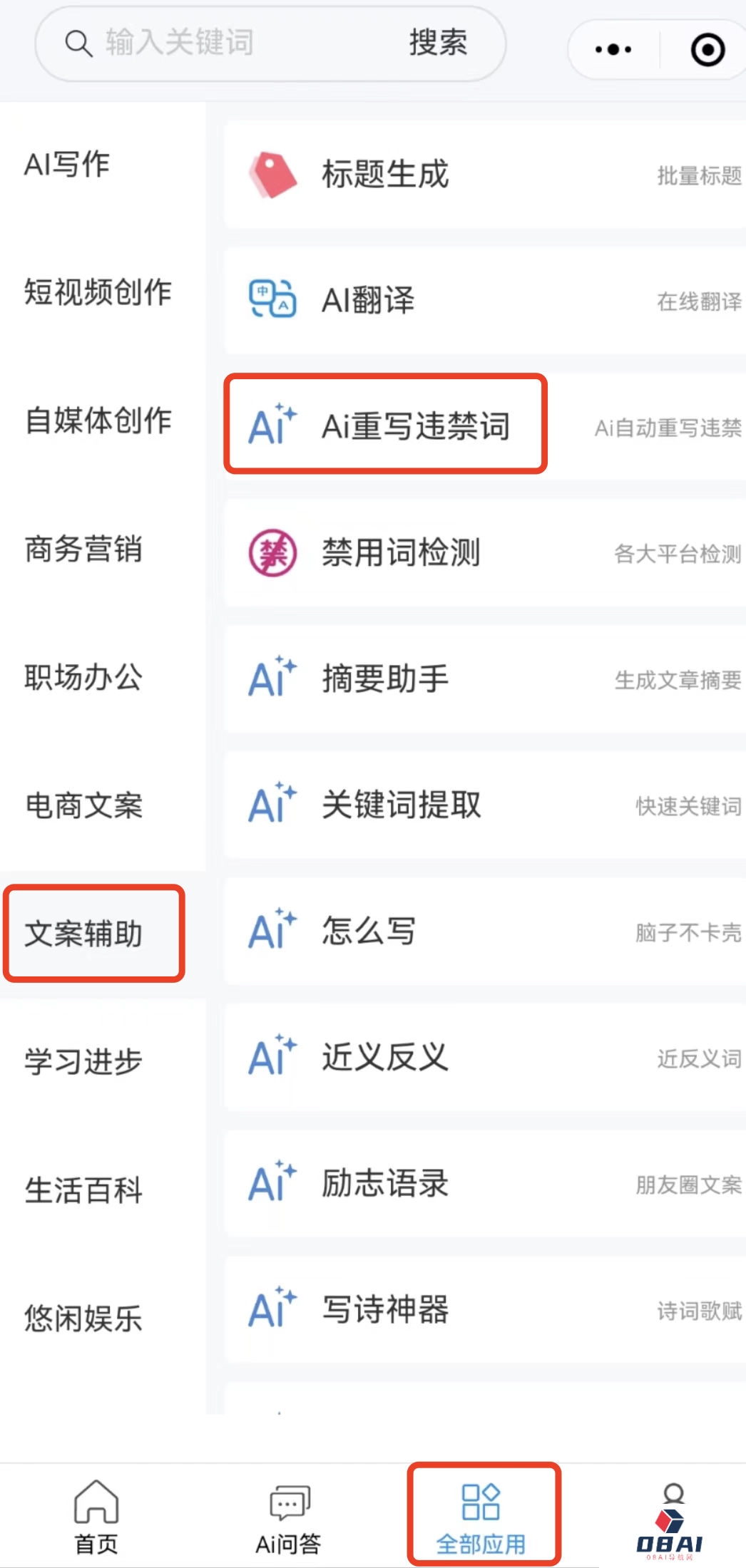The width and height of the screenshot is (746, 1568).
Task: Go to 首页 via bottom navigation
Action: [95, 1511]
